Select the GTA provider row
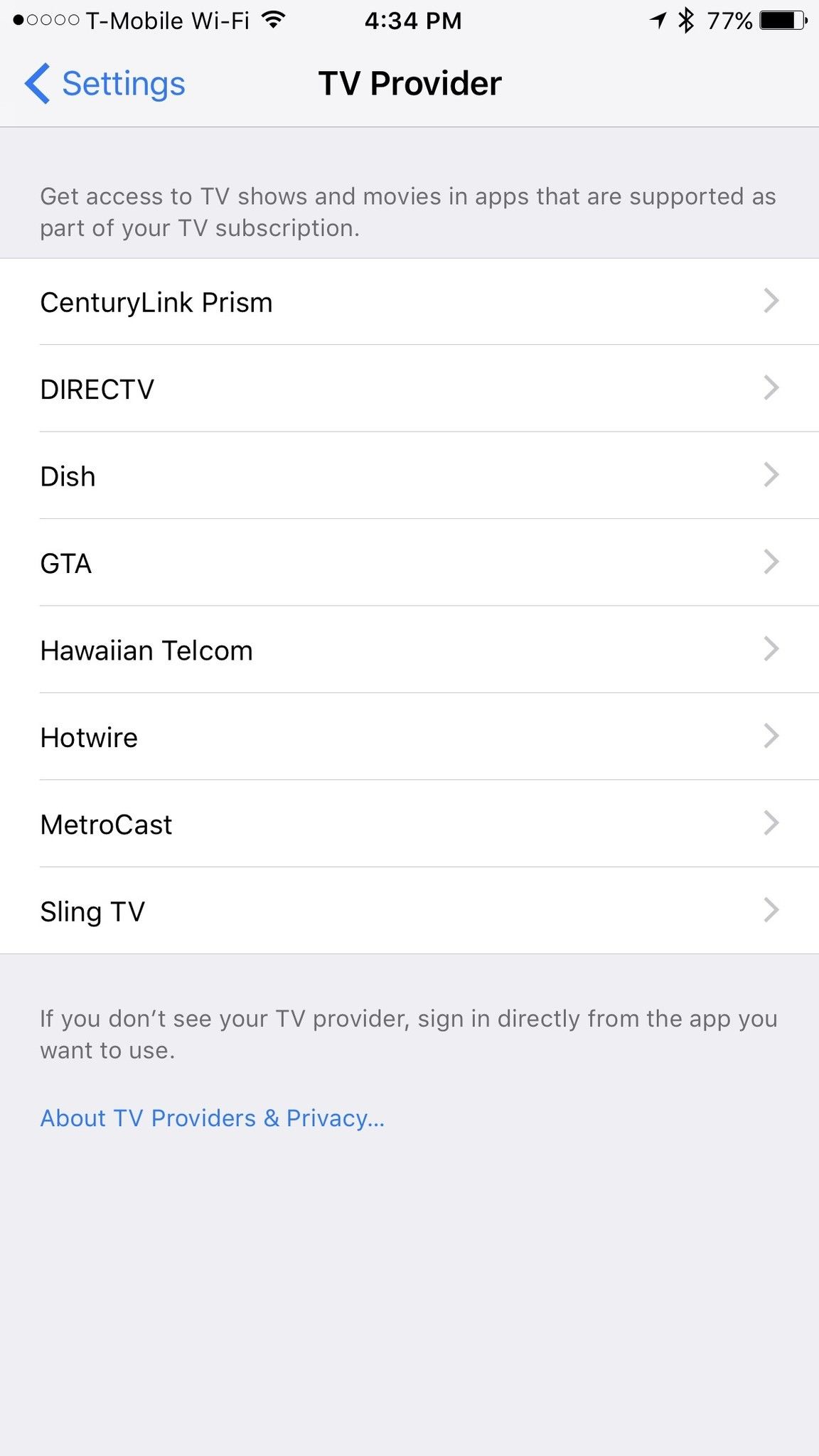 click(409, 563)
